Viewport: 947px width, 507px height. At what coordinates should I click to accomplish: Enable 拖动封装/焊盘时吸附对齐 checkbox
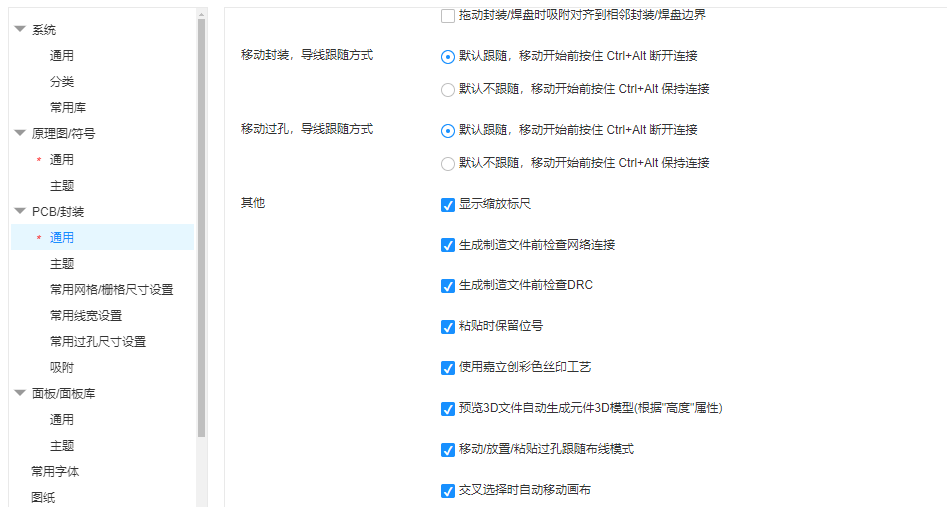(448, 16)
